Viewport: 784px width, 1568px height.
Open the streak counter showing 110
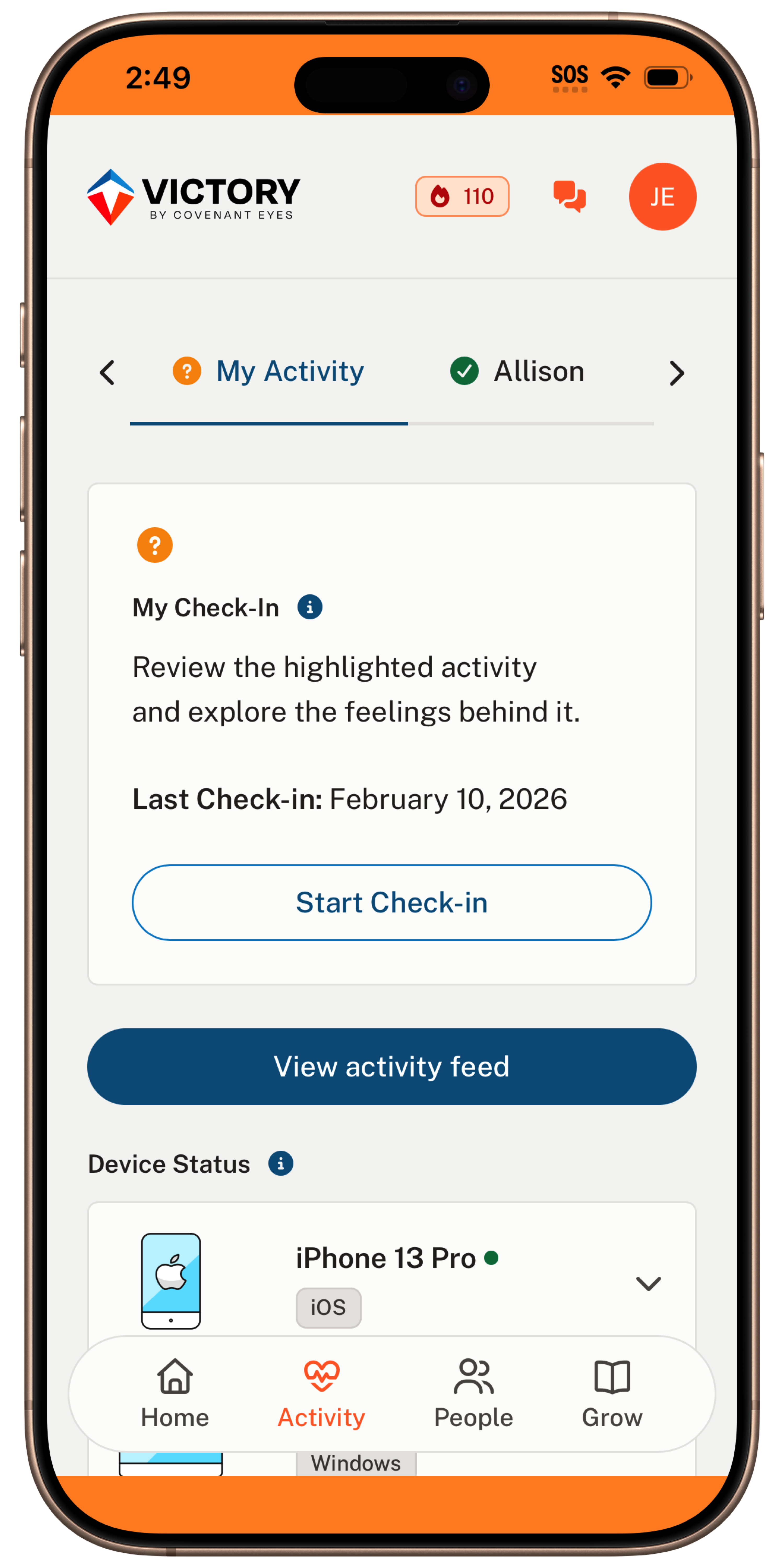point(462,196)
